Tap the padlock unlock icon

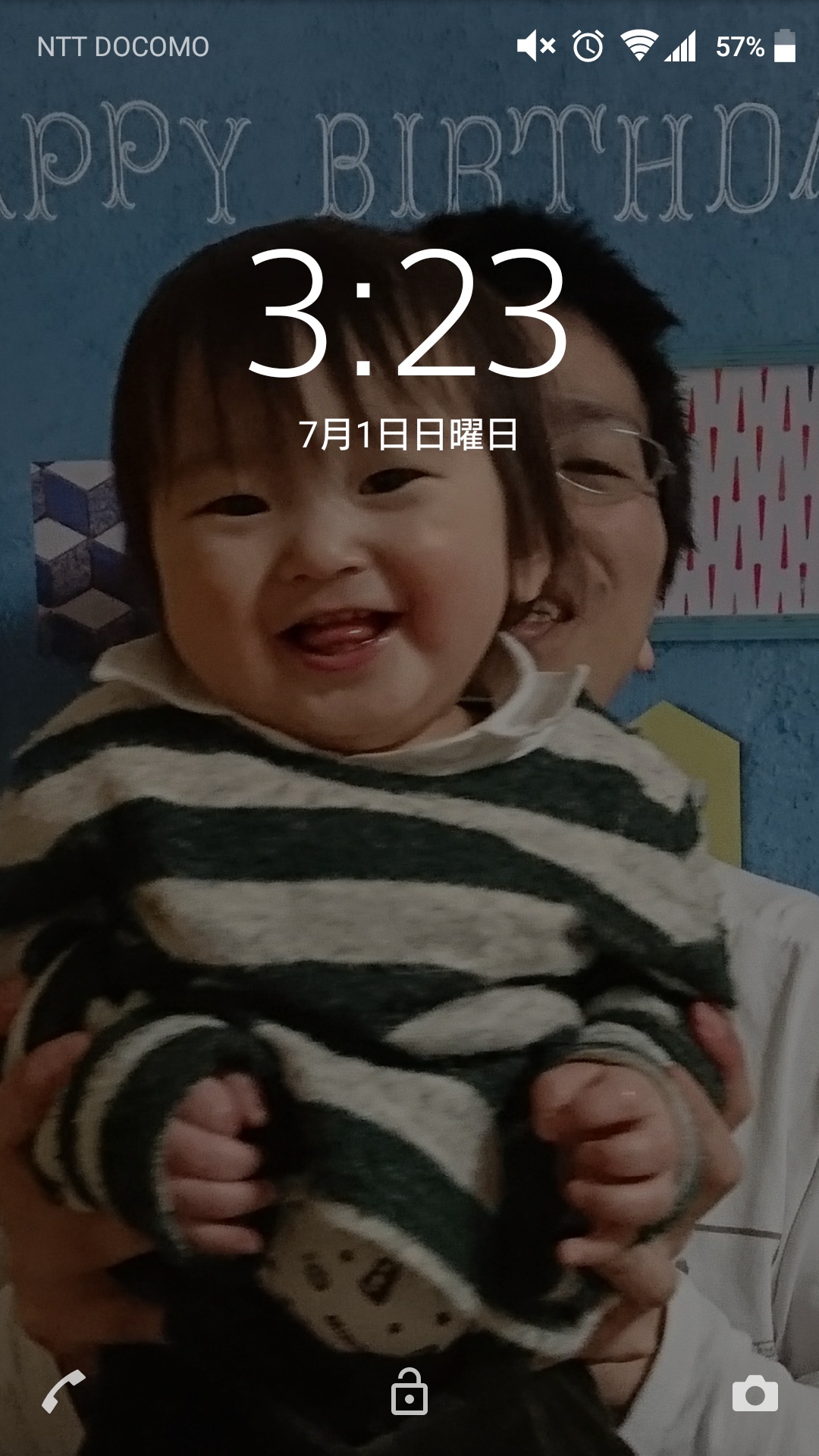pyautogui.click(x=409, y=1392)
